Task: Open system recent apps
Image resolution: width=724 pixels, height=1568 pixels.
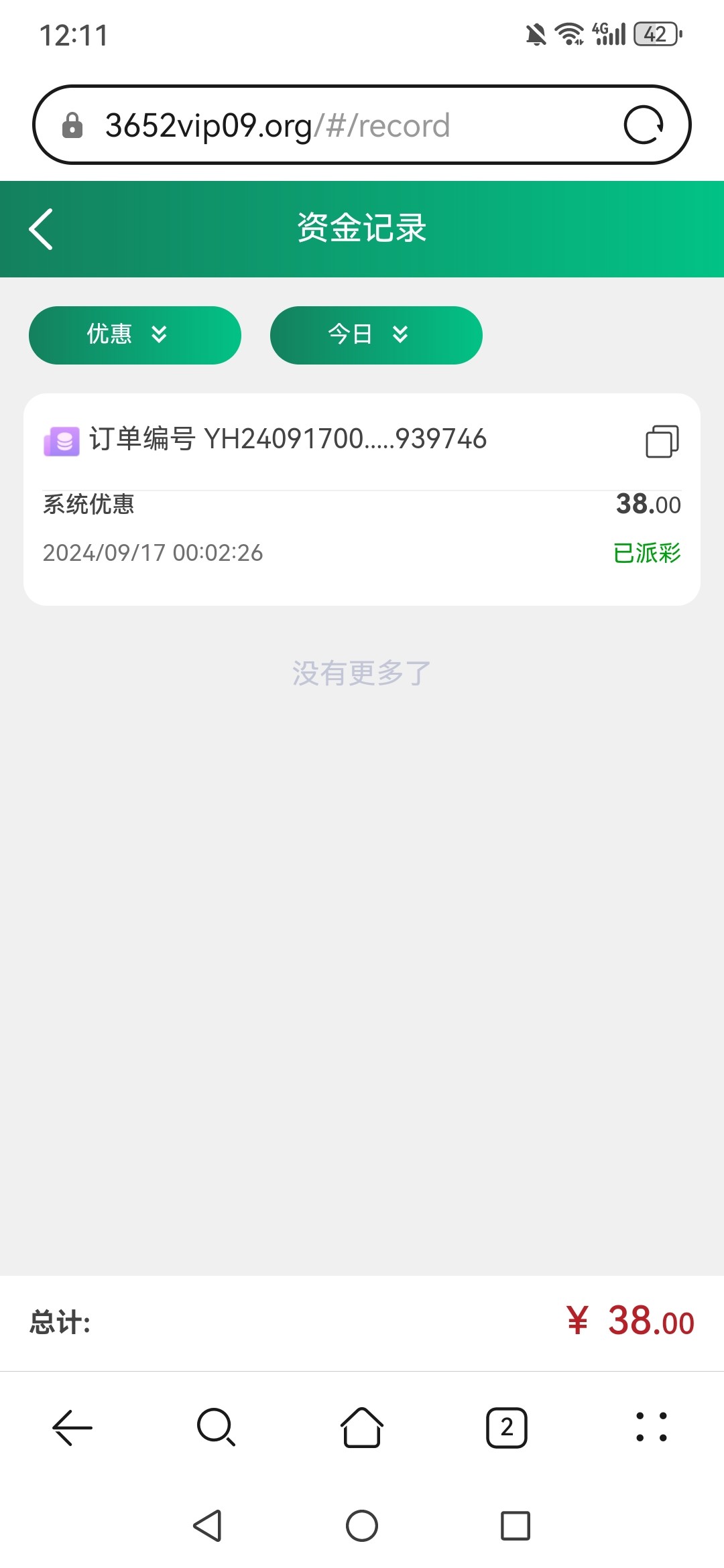Action: pyautogui.click(x=516, y=1526)
